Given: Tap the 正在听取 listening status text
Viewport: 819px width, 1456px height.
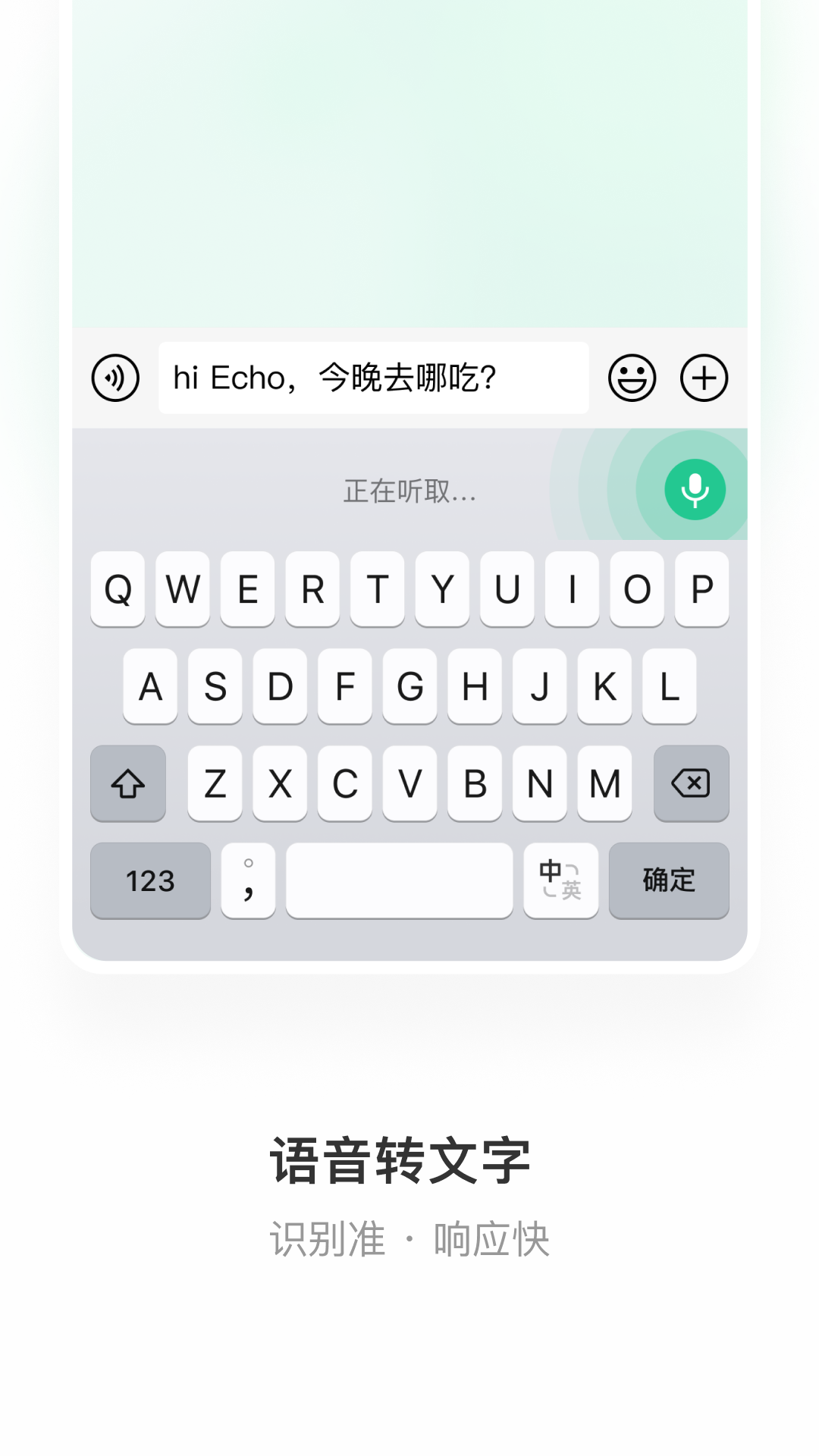Looking at the screenshot, I should [x=409, y=492].
